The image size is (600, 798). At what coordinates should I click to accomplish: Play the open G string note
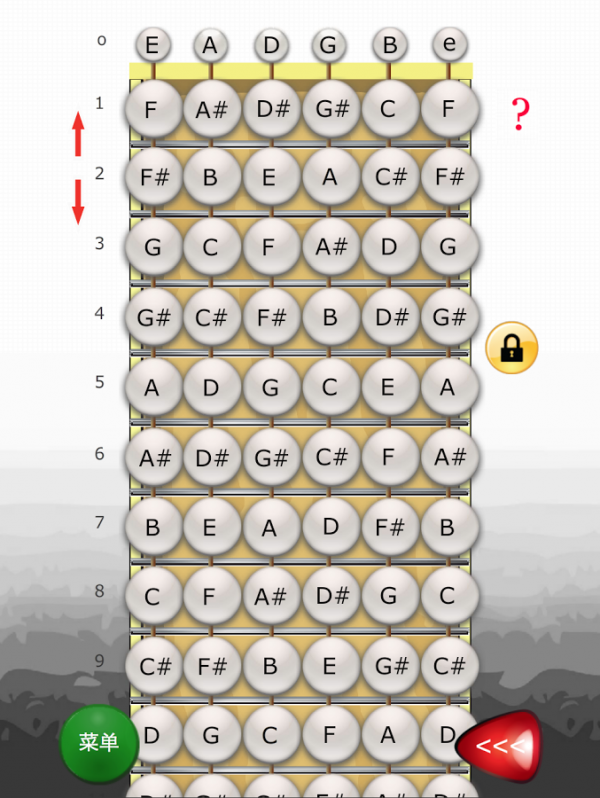[x=329, y=45]
